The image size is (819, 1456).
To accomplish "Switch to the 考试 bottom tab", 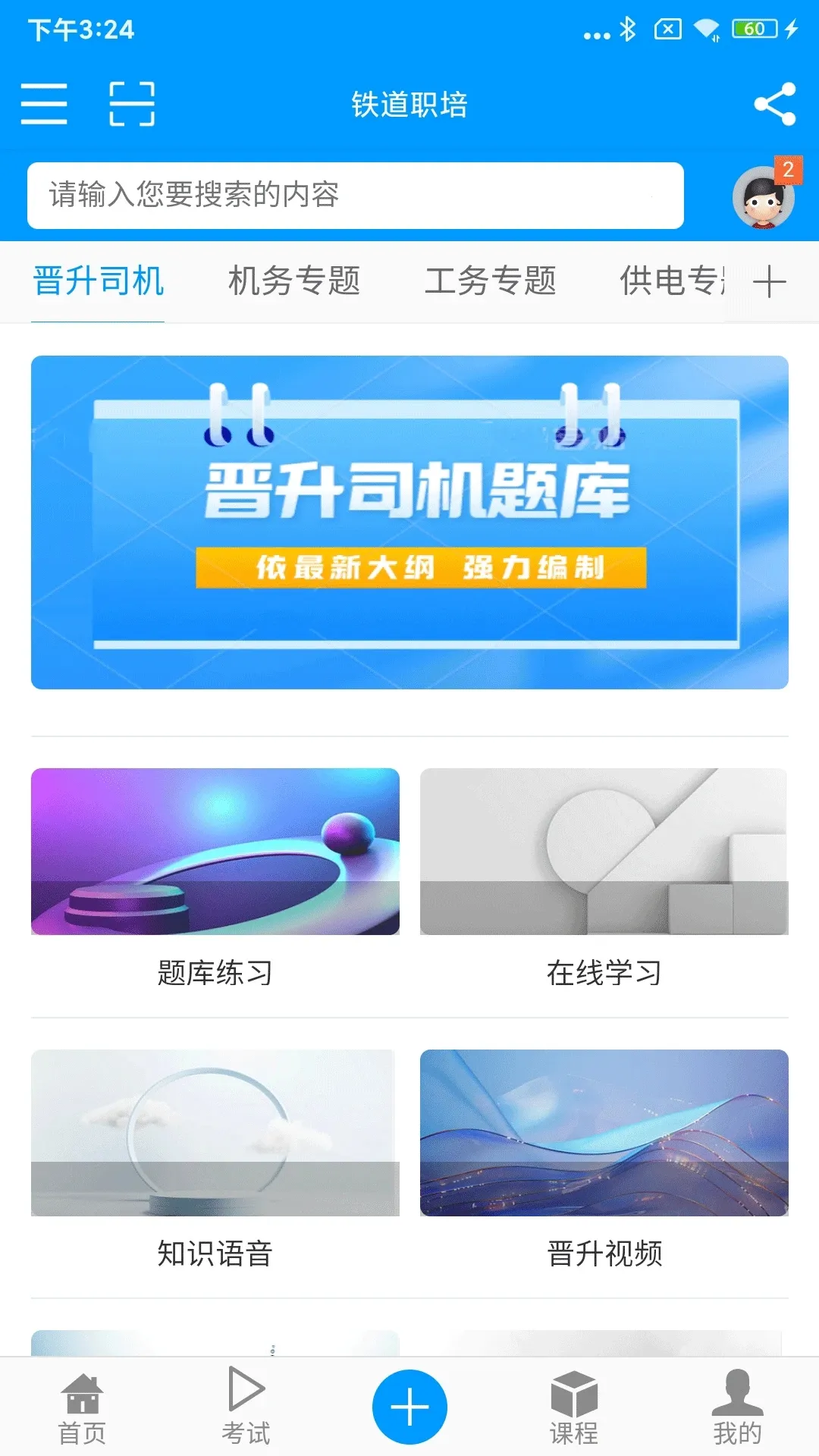I will [x=246, y=1409].
